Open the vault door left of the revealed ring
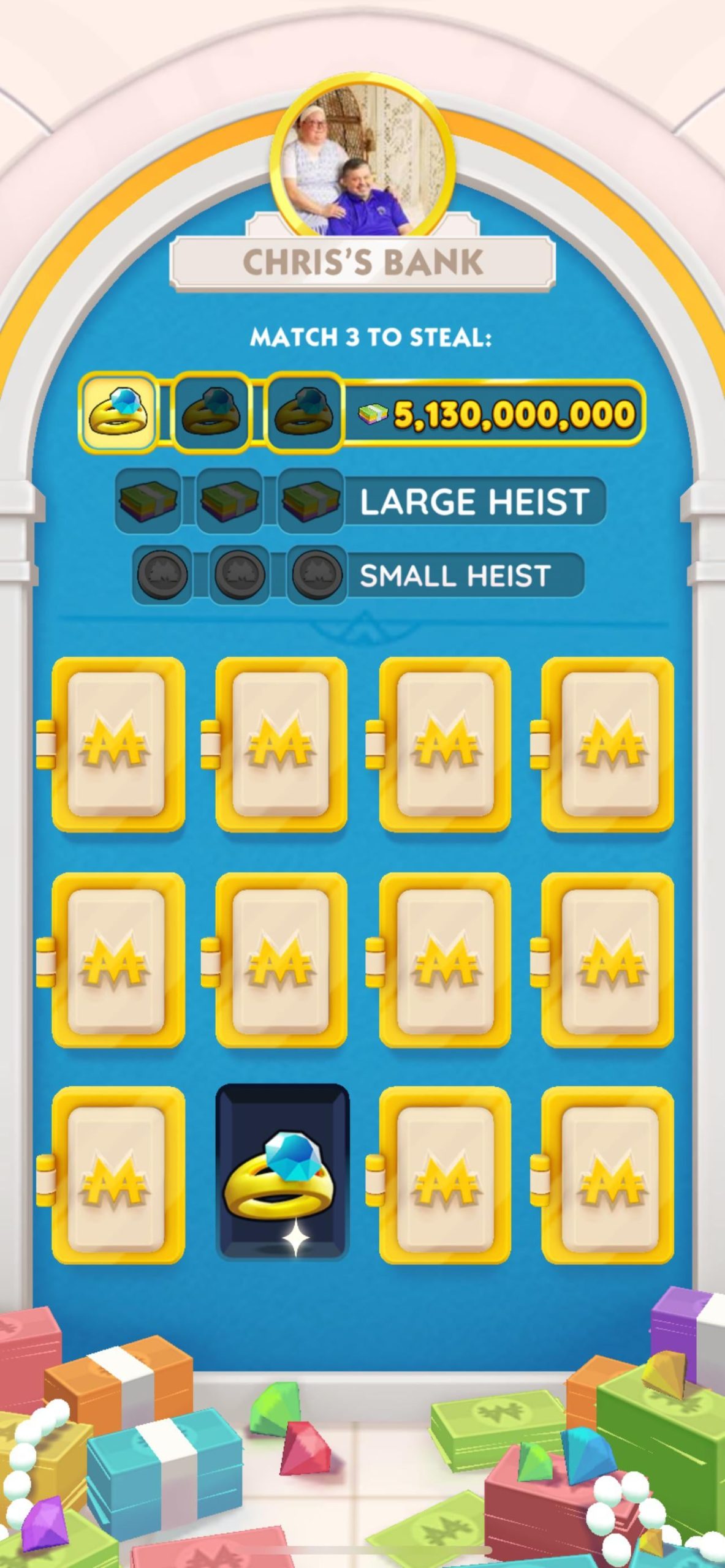The image size is (725, 1568). [x=117, y=1175]
